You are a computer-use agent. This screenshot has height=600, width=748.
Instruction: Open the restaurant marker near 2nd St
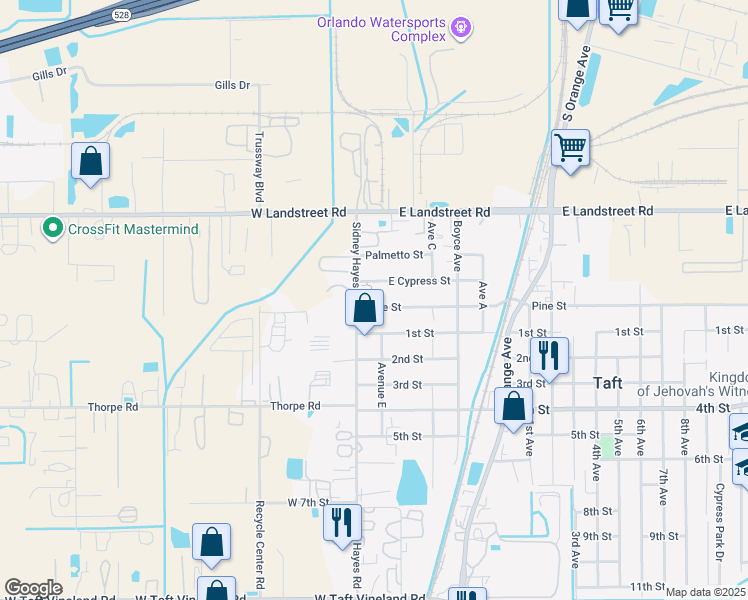click(549, 356)
